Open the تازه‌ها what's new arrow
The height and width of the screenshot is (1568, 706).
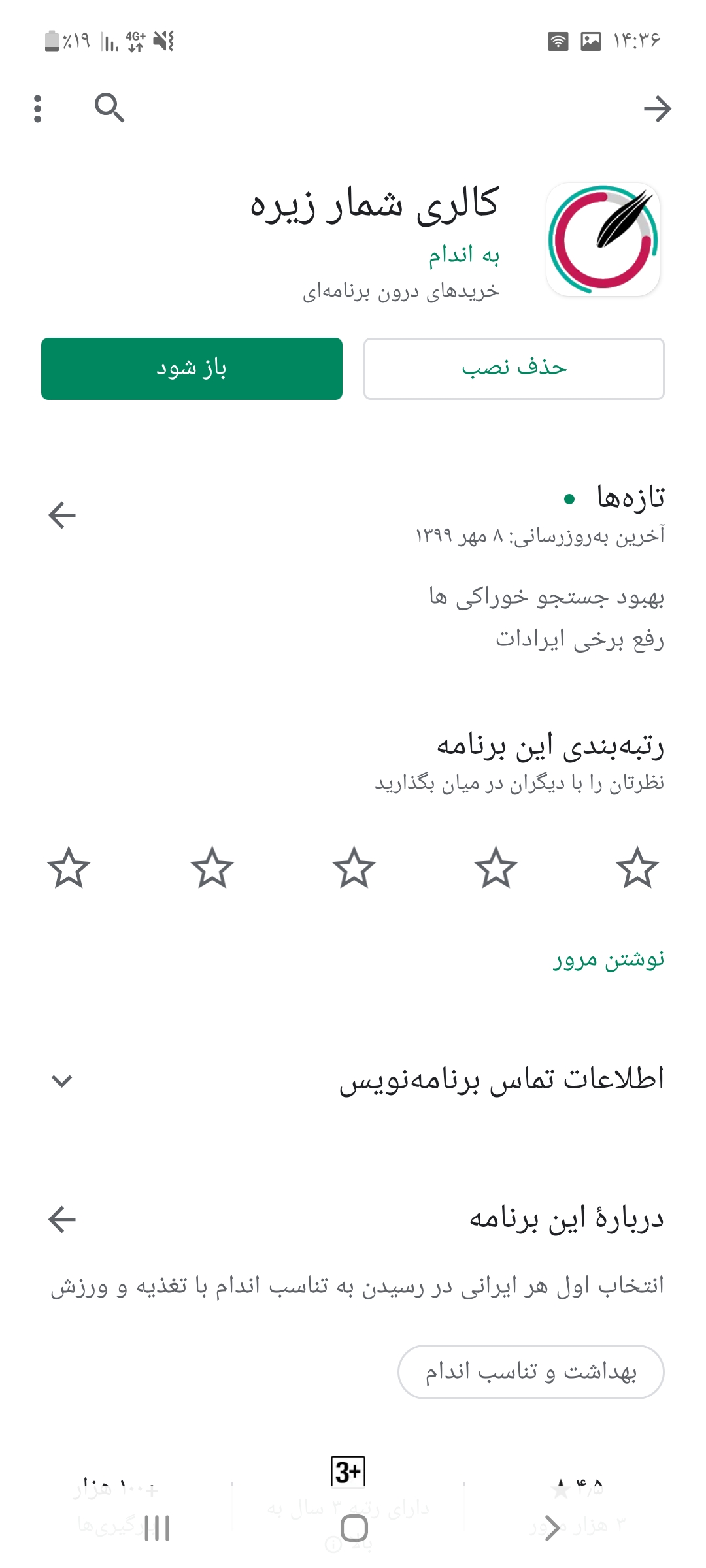point(62,515)
